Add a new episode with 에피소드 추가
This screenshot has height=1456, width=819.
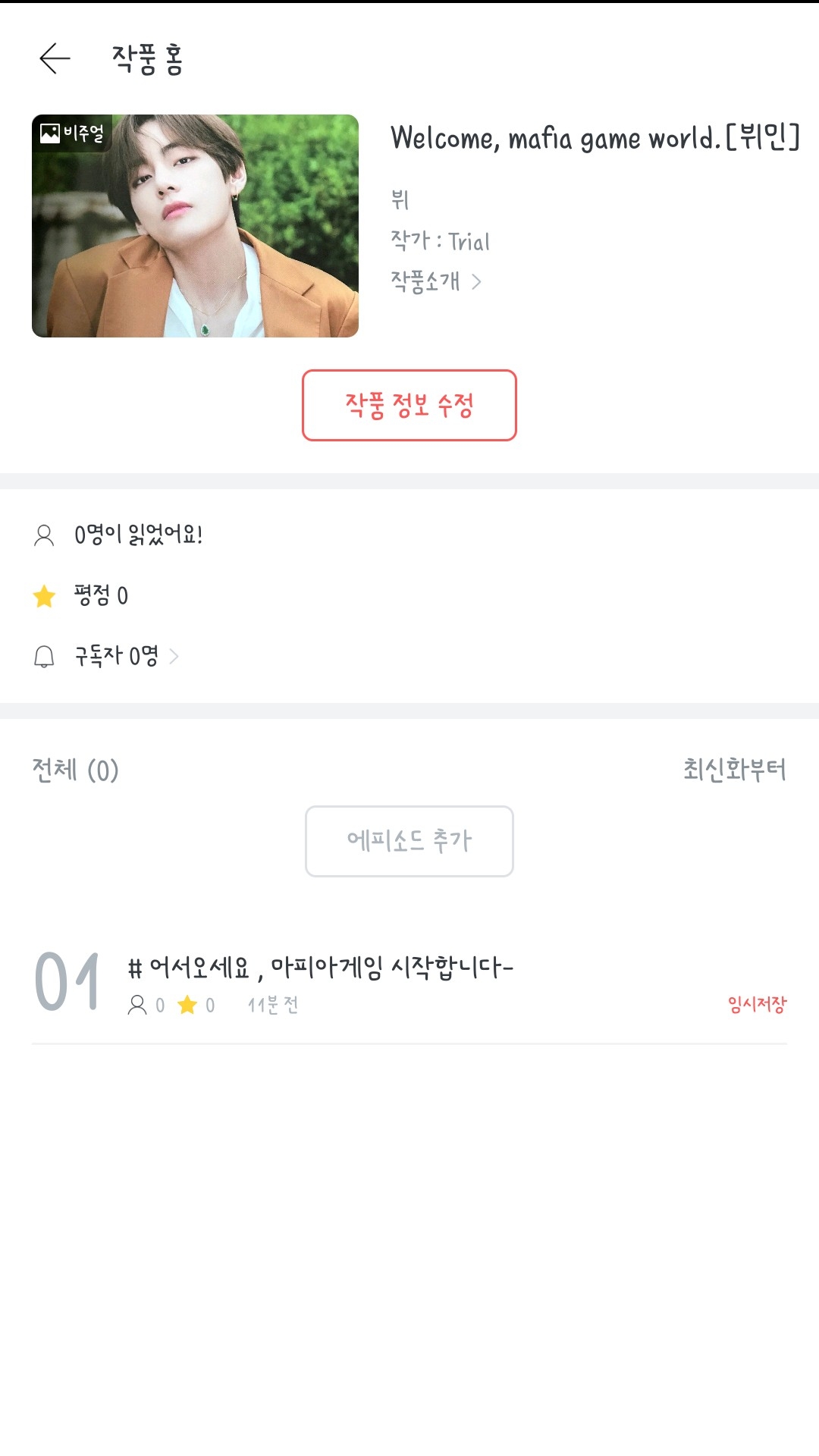point(409,841)
